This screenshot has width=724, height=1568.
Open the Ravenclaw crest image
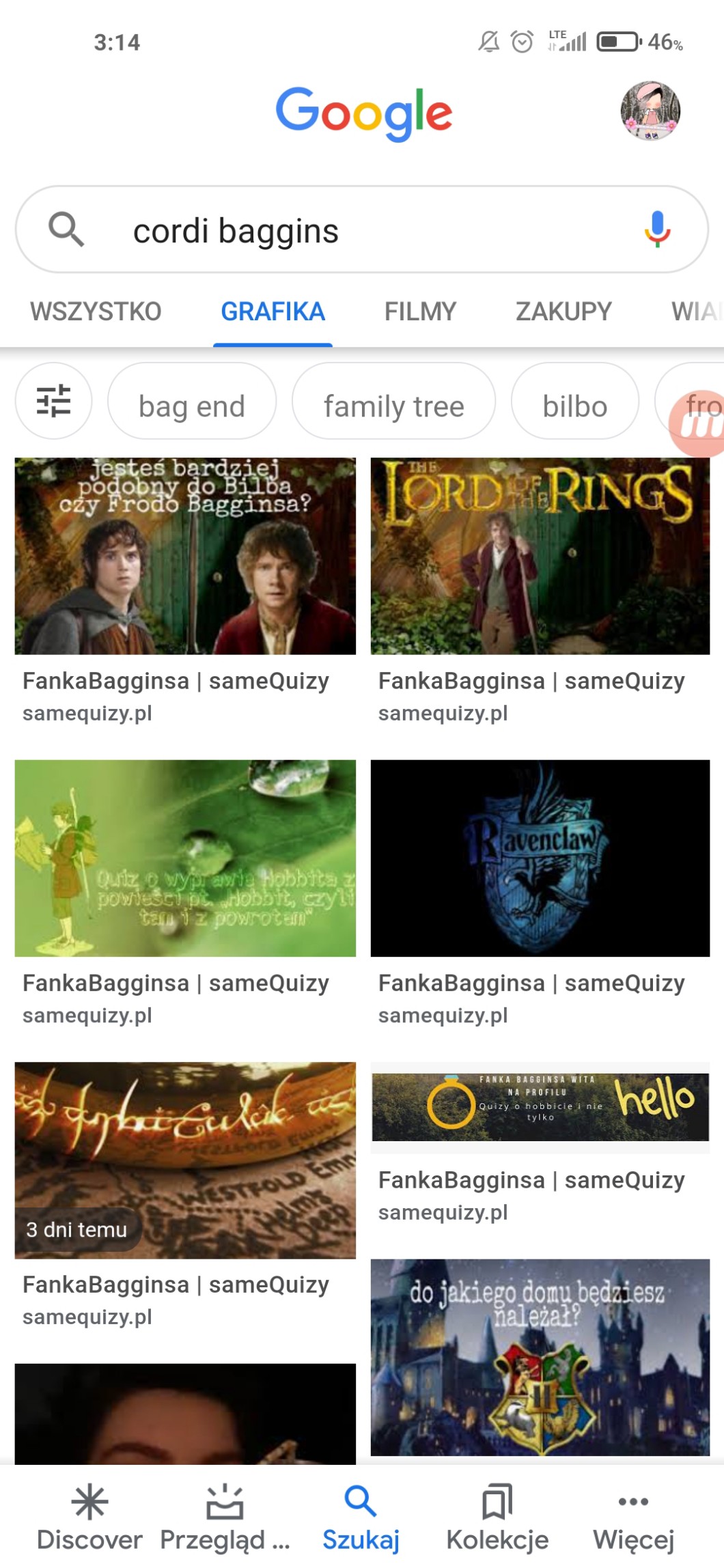(x=540, y=858)
